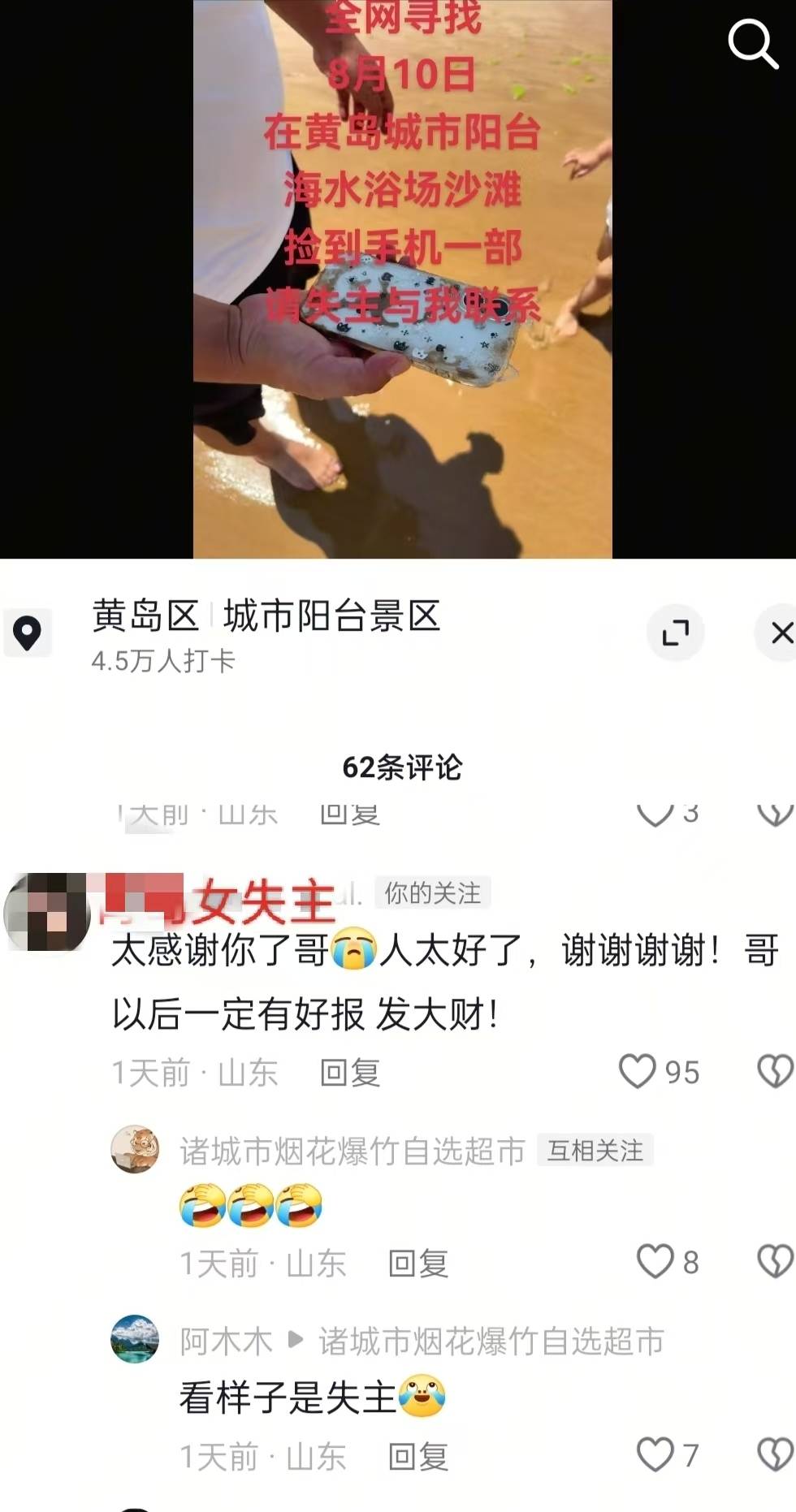Dislike 阿木木's 看样子是失主 comment

click(774, 1454)
